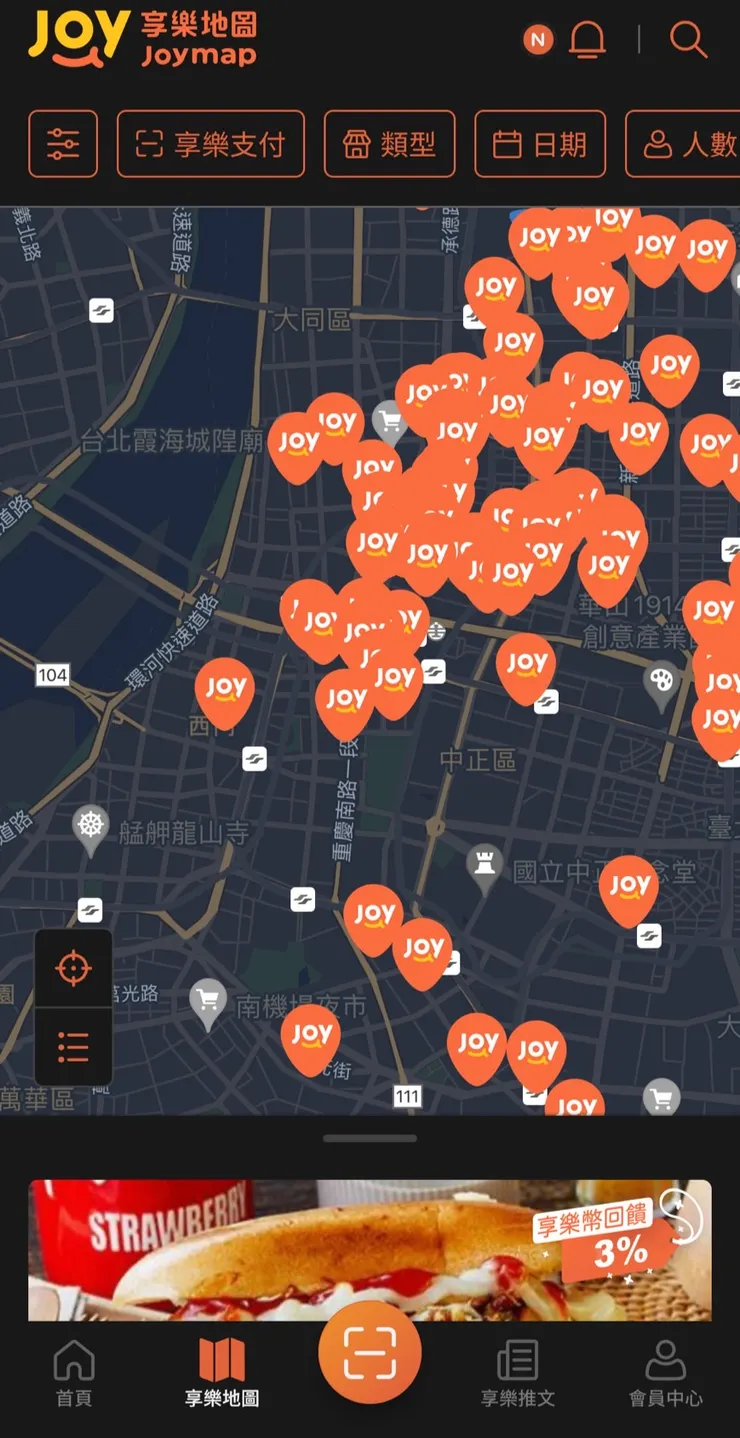
Task: Open the notifications bell
Action: pyautogui.click(x=588, y=40)
